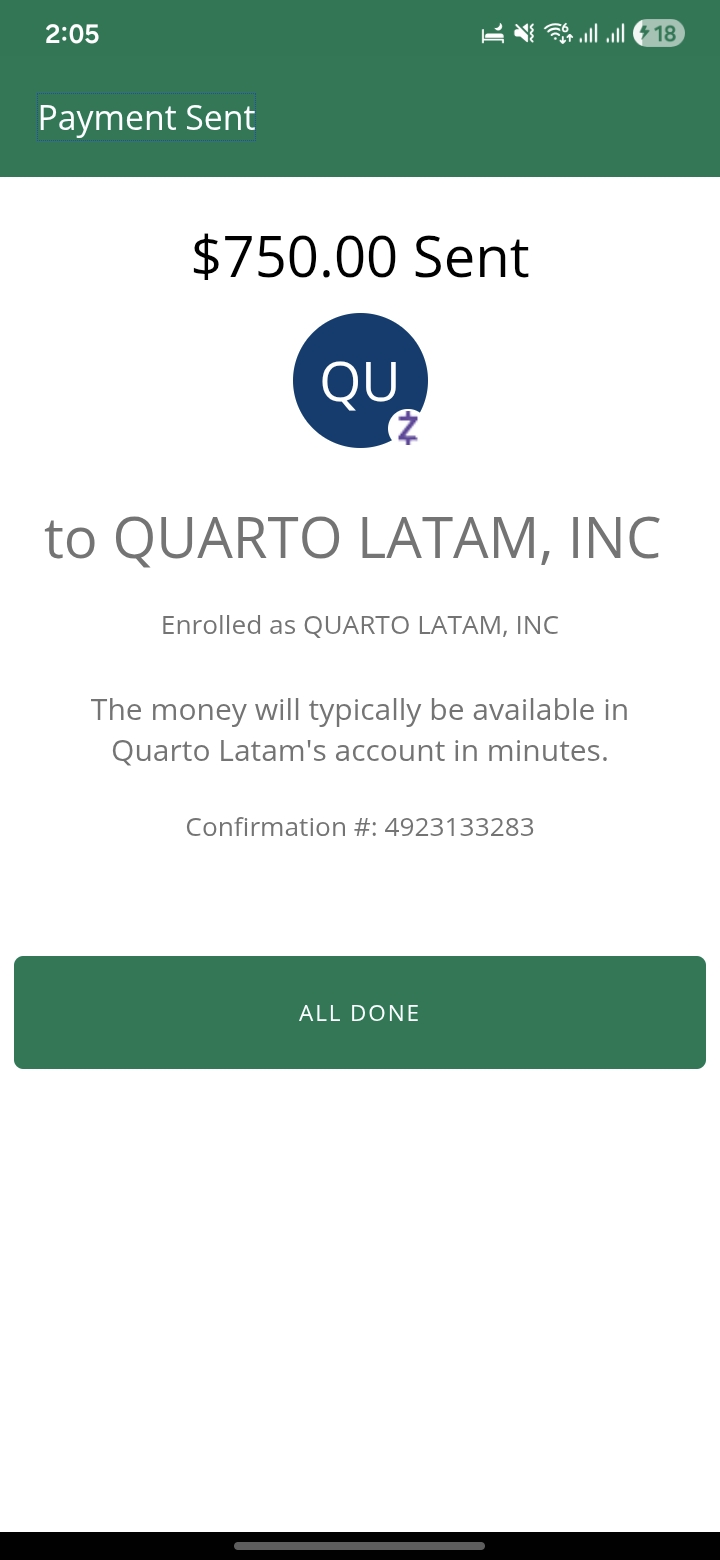Tap the ALL DONE button
The width and height of the screenshot is (720, 1560).
click(360, 1012)
